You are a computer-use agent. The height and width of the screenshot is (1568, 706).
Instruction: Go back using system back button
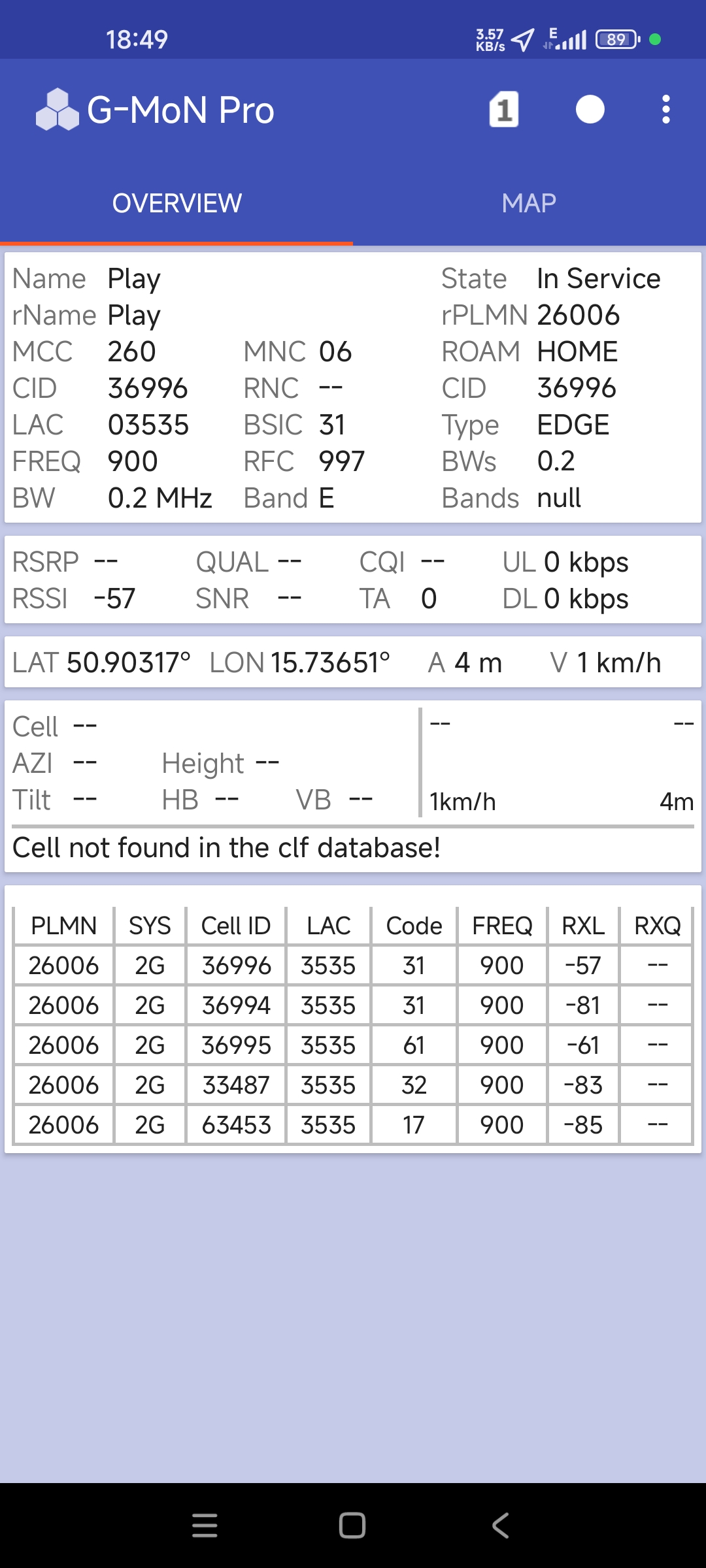click(x=501, y=1526)
